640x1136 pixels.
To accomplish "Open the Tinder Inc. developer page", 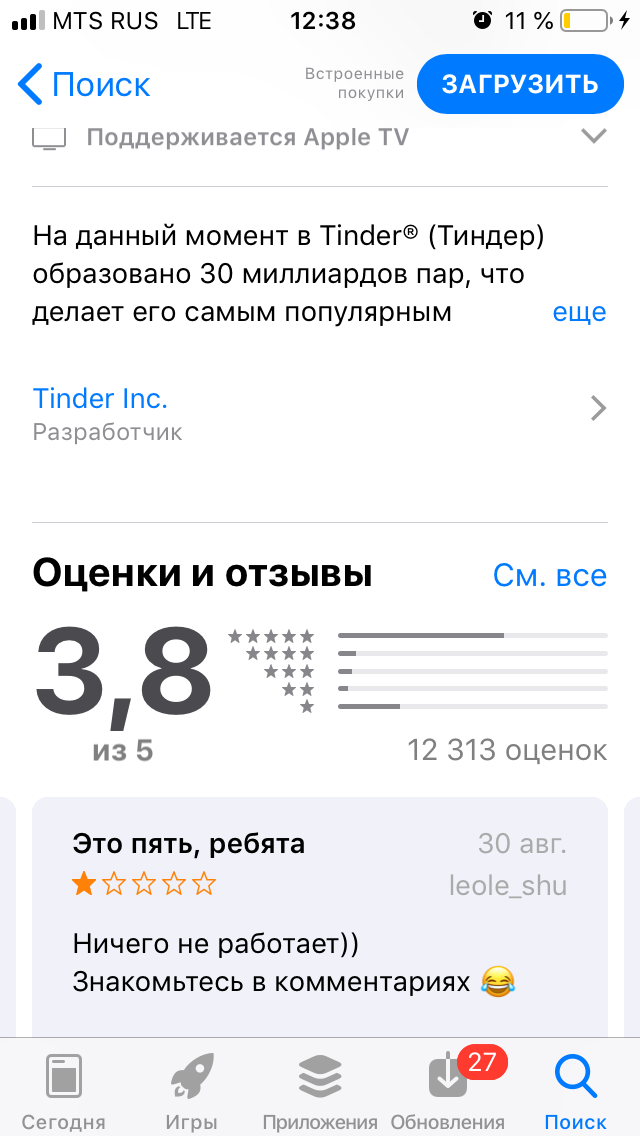I will pos(320,411).
